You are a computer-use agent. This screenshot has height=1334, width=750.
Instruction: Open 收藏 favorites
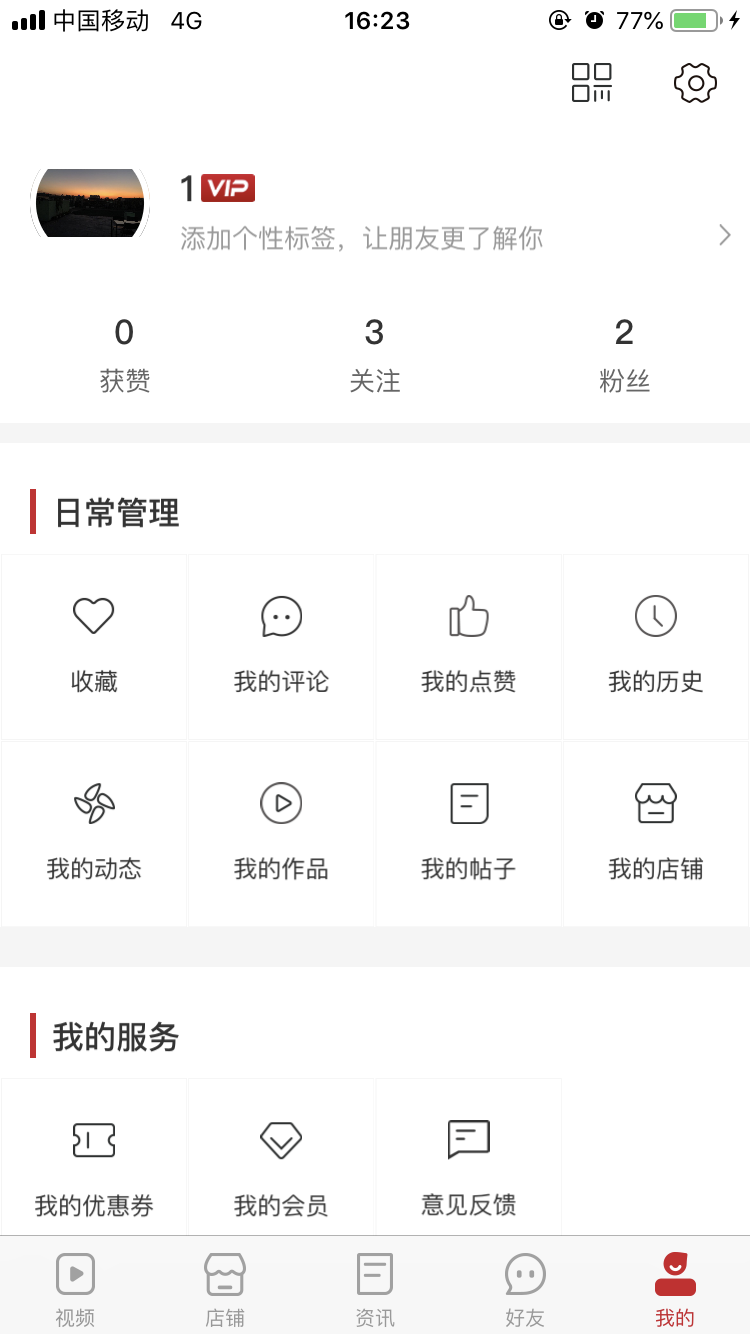[x=94, y=646]
